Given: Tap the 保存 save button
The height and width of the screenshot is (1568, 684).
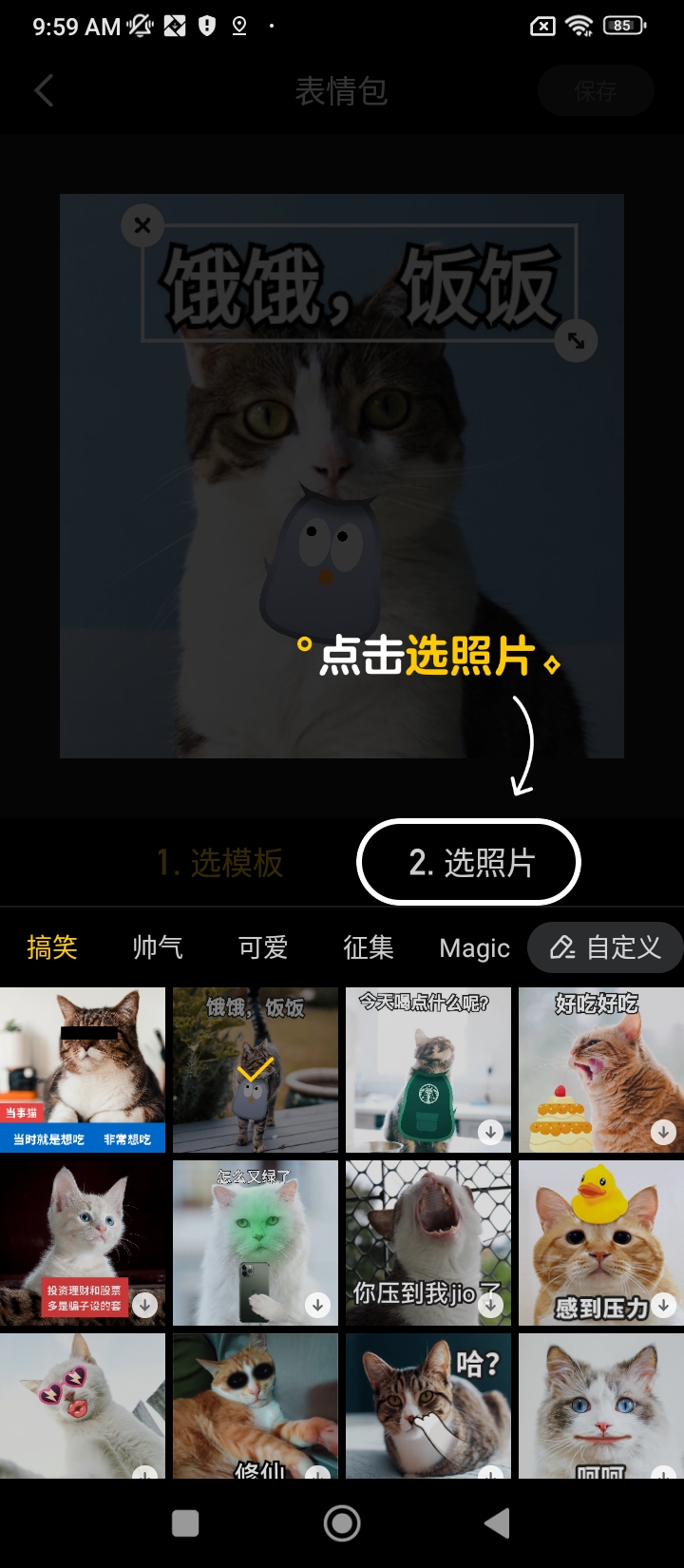Looking at the screenshot, I should click(x=596, y=91).
